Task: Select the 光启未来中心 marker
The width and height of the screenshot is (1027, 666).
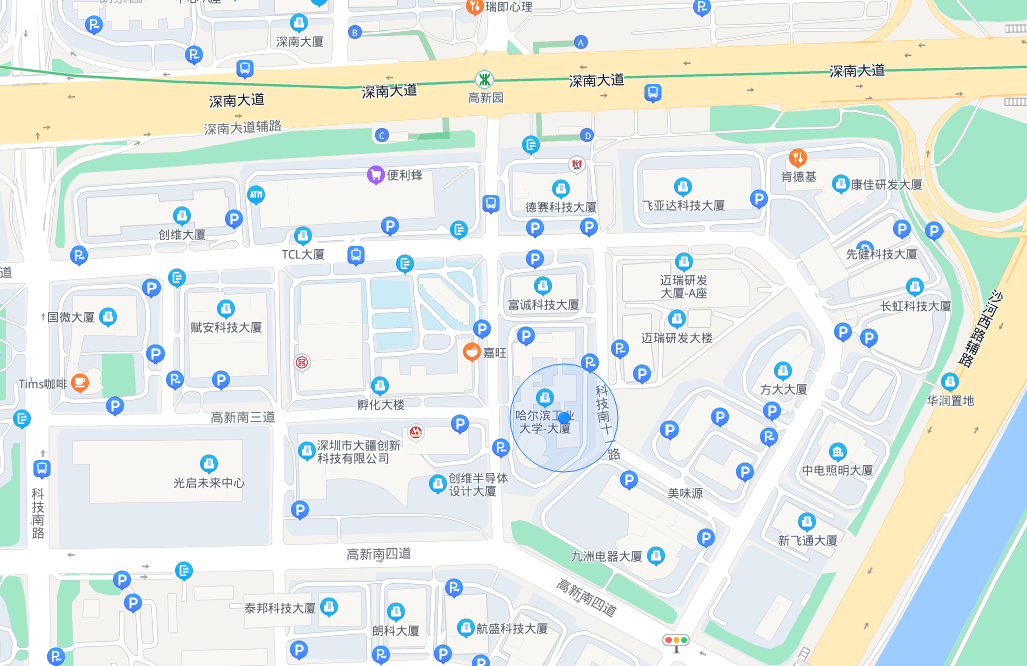Action: (209, 463)
